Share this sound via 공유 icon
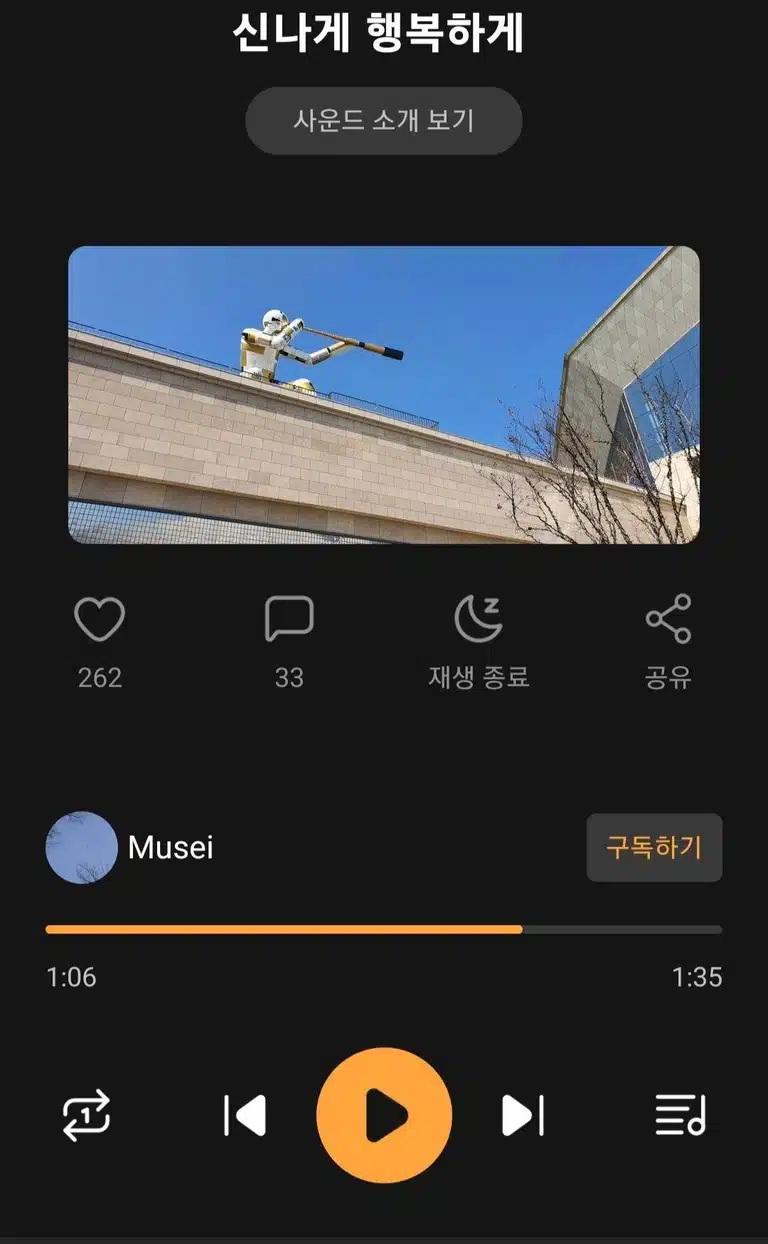Viewport: 768px width, 1244px height. [x=668, y=619]
